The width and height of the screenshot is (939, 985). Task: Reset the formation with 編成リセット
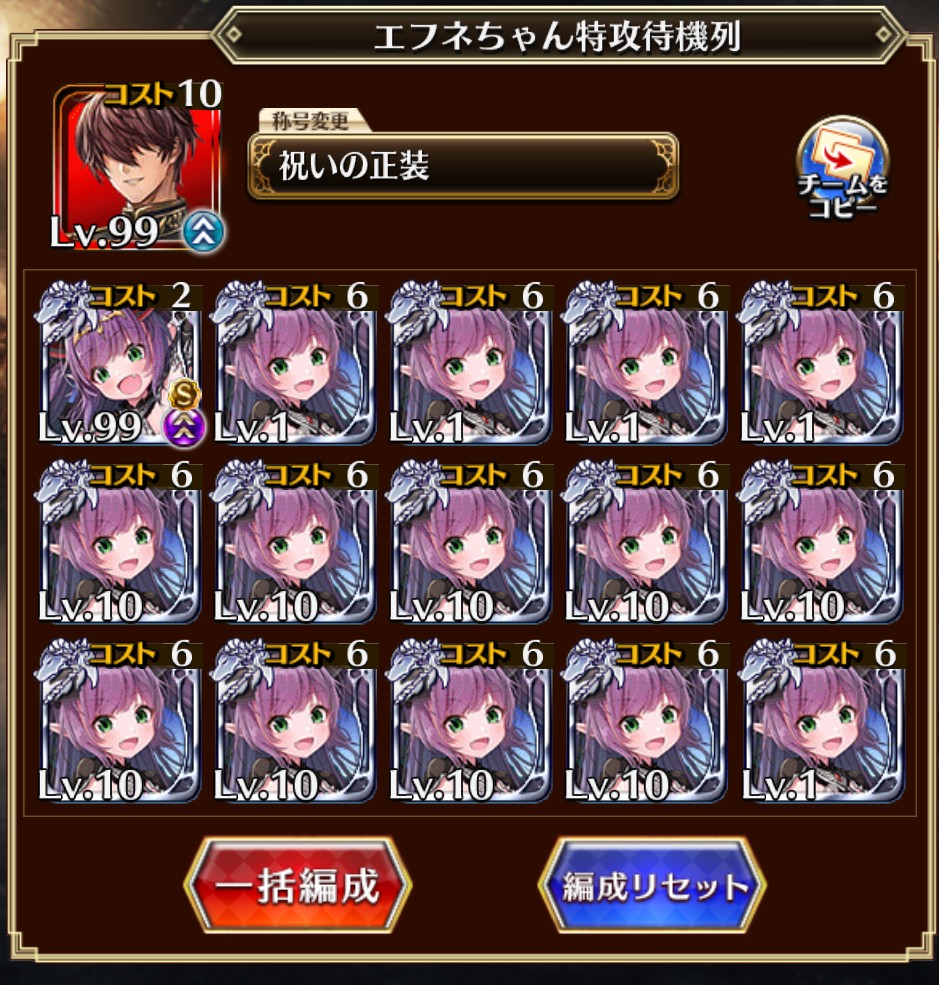pos(652,885)
